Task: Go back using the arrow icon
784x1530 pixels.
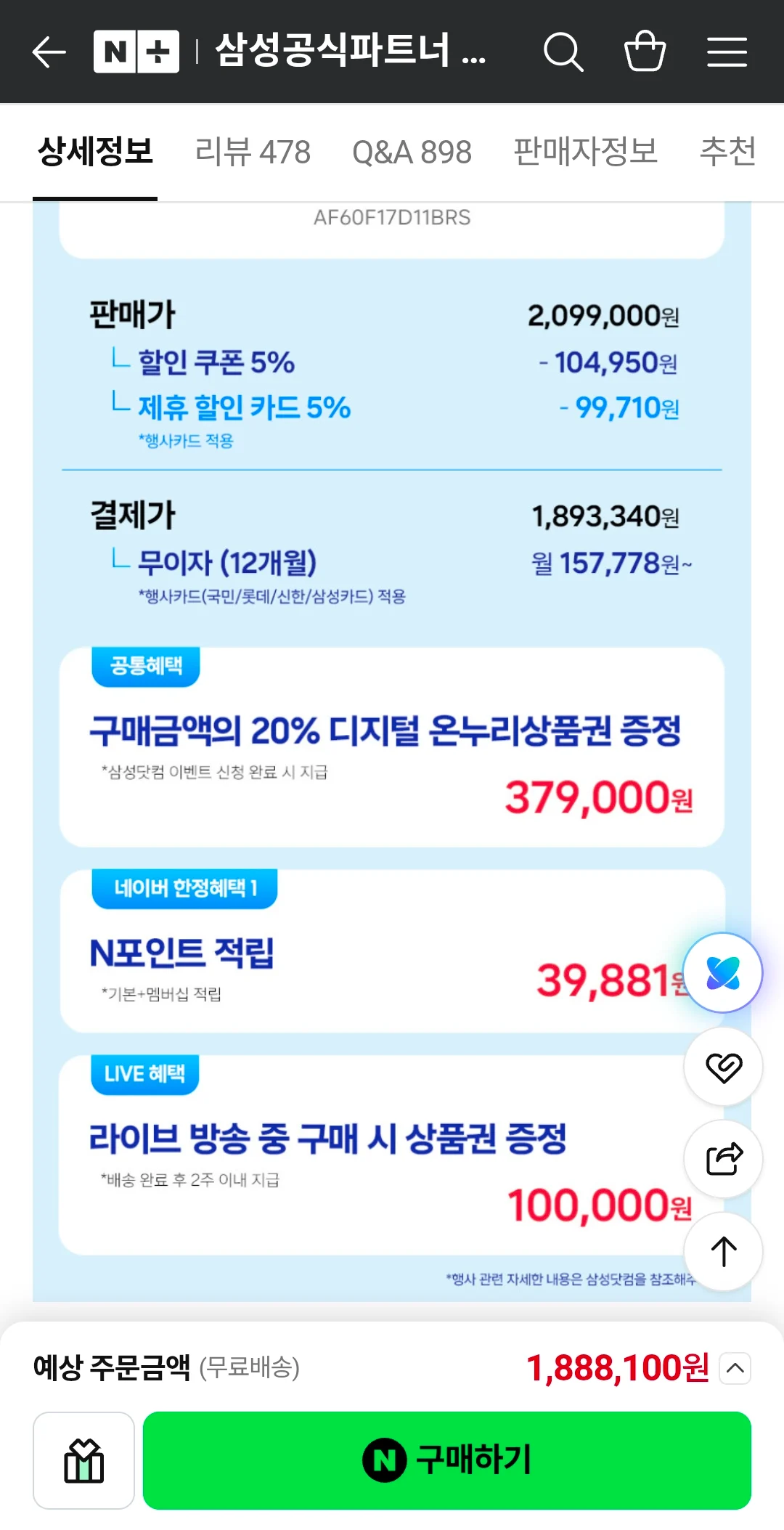Action: pos(49,52)
